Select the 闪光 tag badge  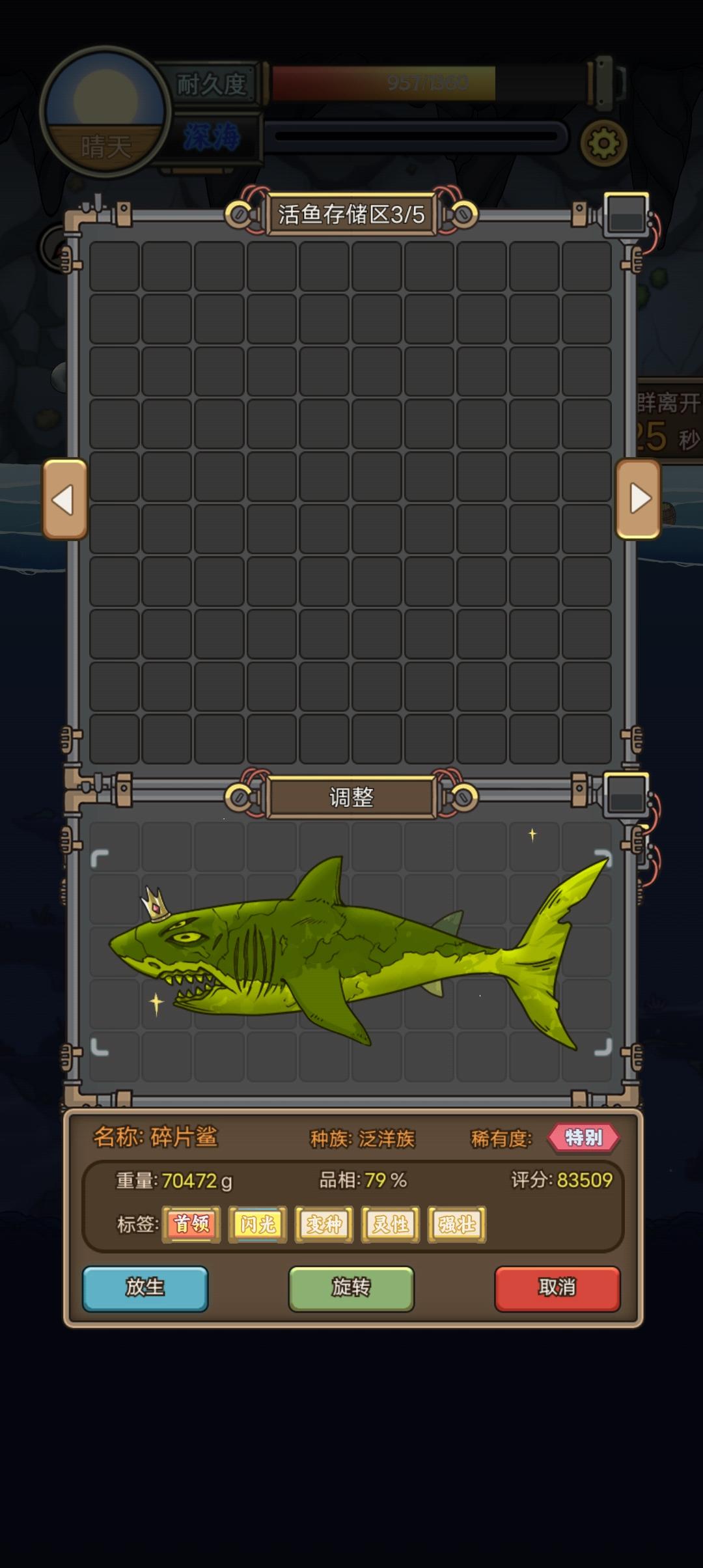pos(256,1224)
